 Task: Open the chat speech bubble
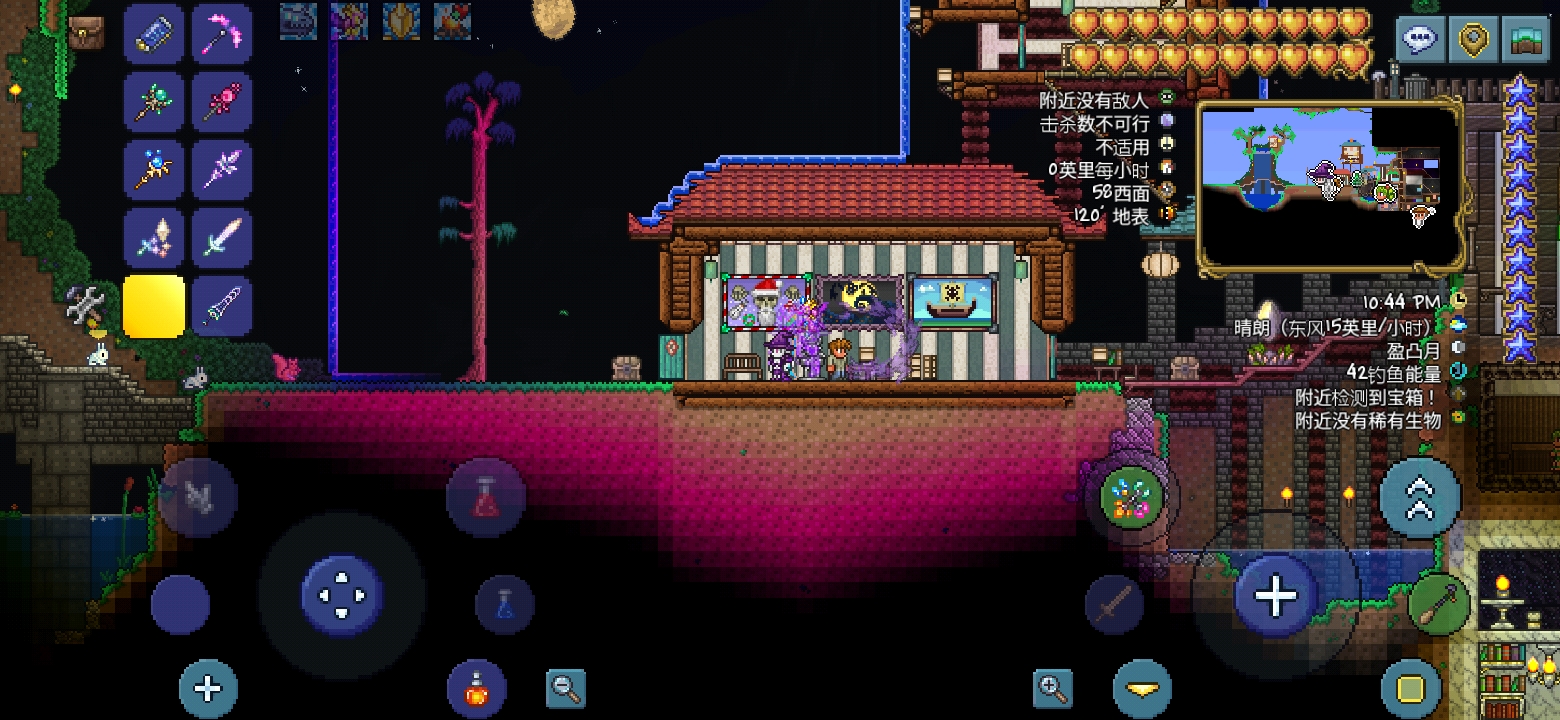[x=1421, y=40]
